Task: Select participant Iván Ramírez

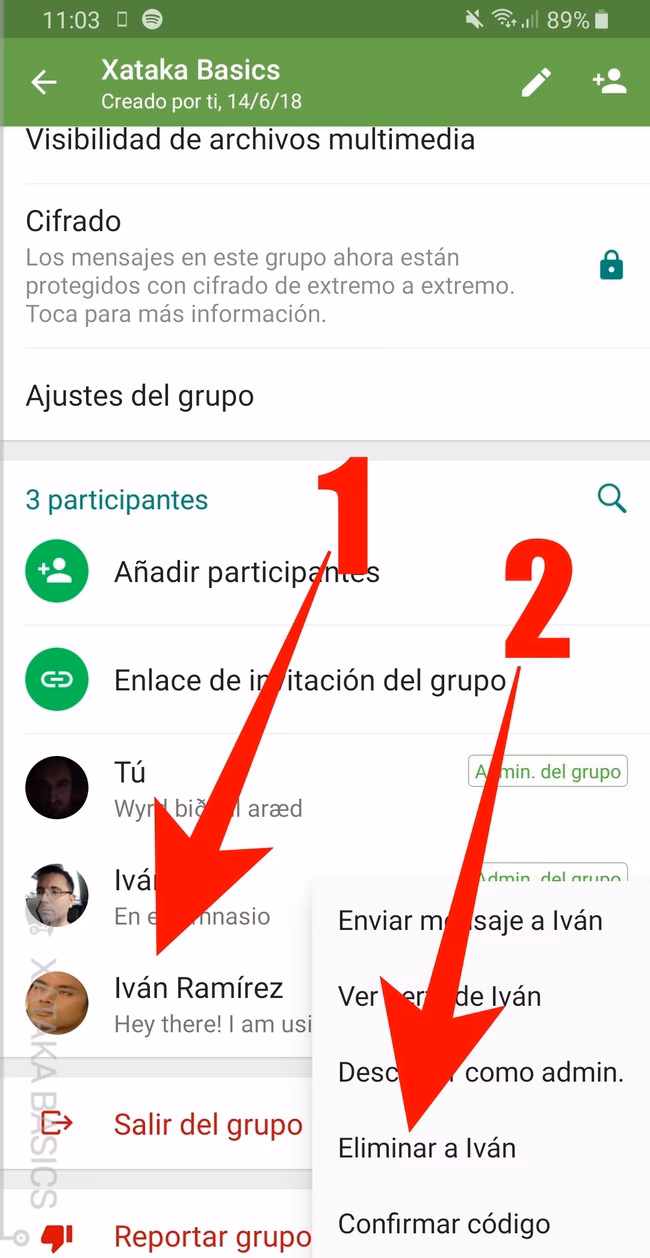Action: pos(198,1003)
